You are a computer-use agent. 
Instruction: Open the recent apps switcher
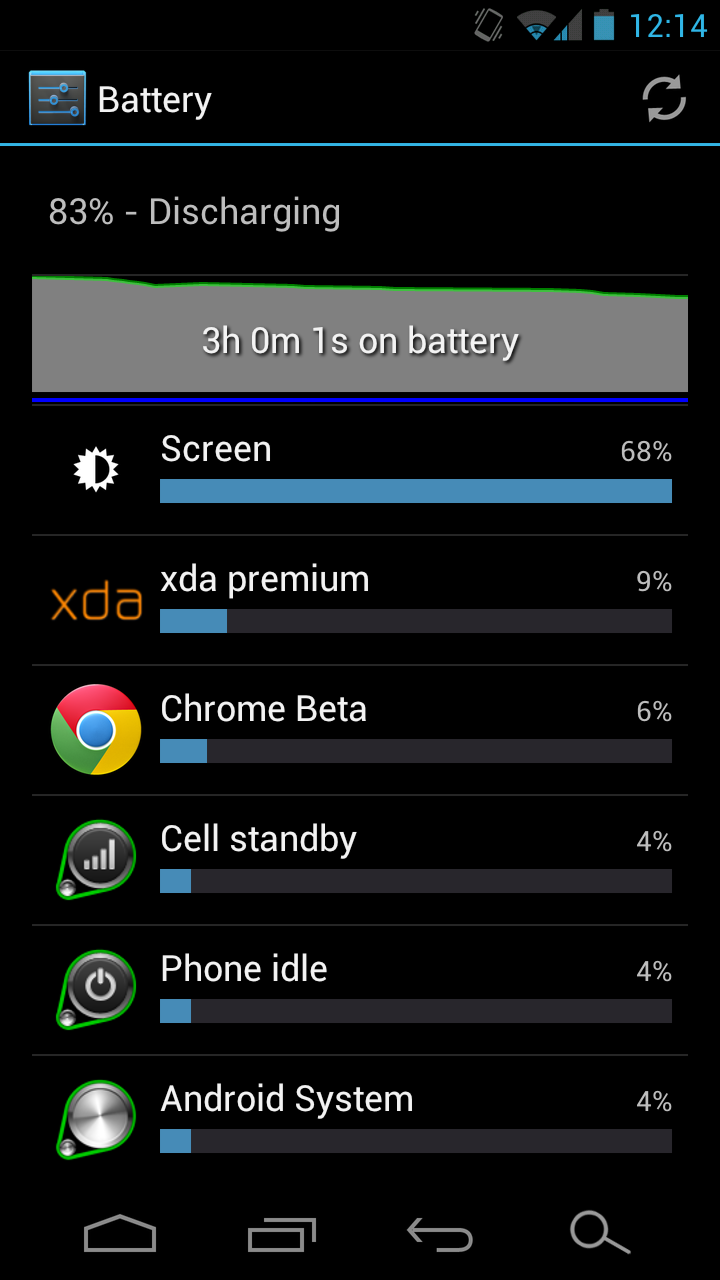[281, 1234]
